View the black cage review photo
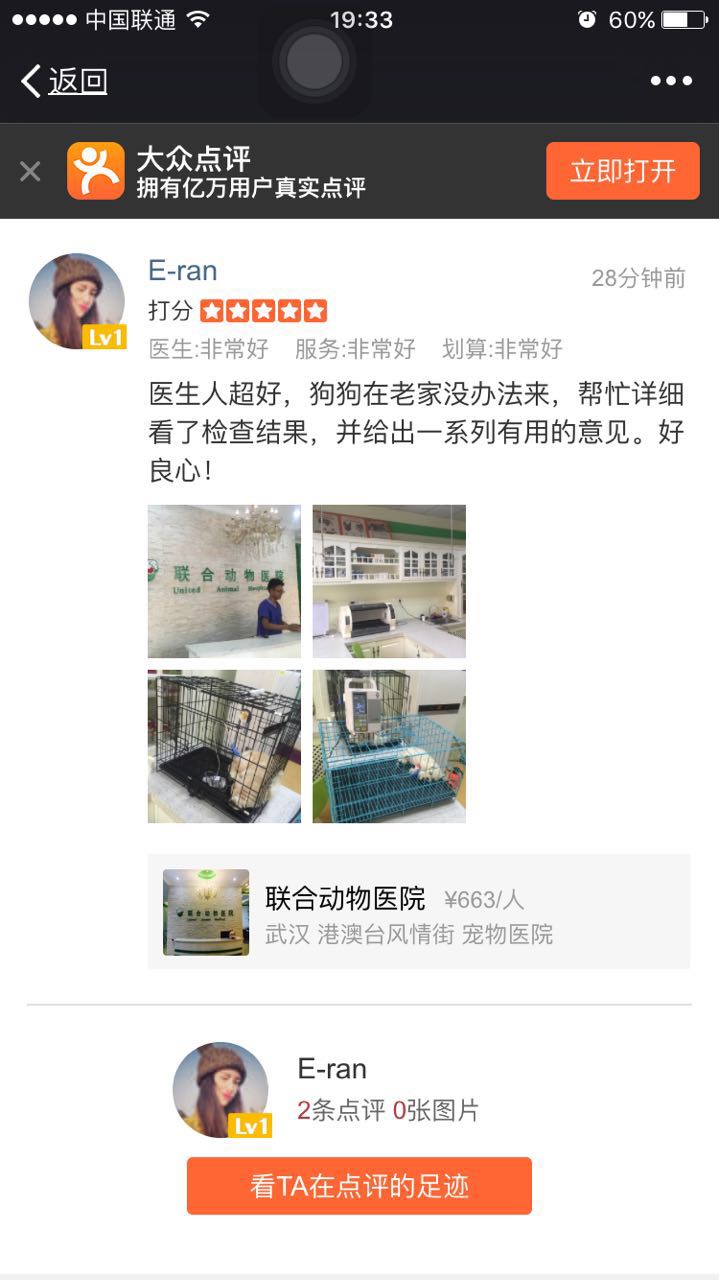719x1280 pixels. click(224, 746)
